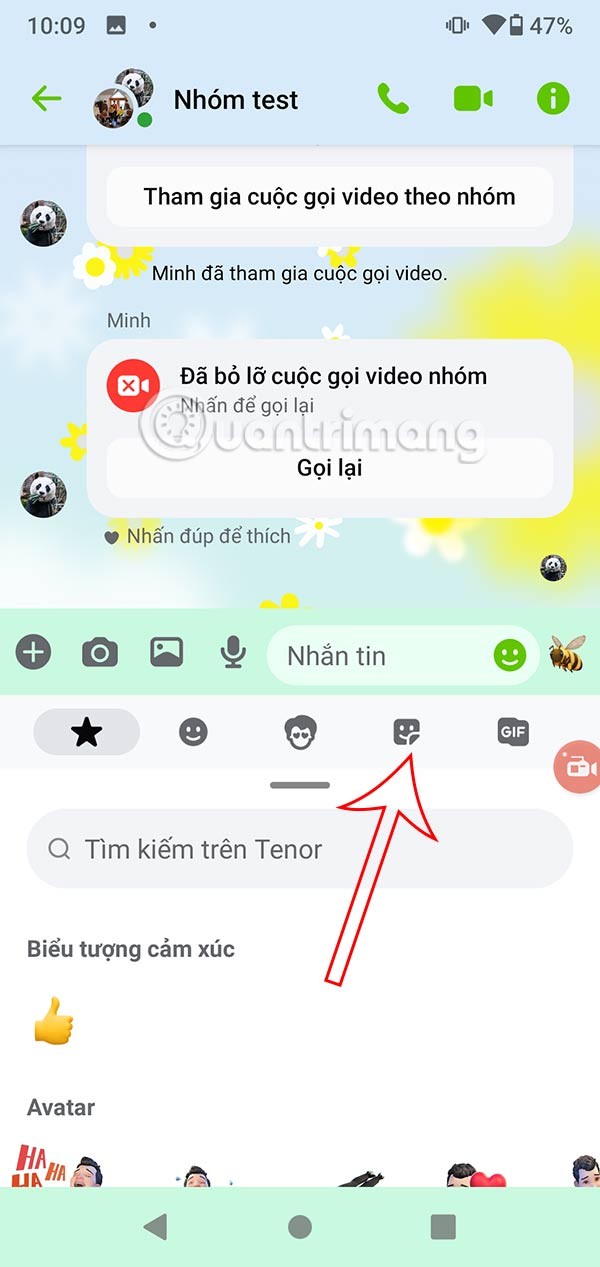The height and width of the screenshot is (1267, 600).
Task: Tap the Tìm kiếm trên Tenor search box
Action: (300, 849)
